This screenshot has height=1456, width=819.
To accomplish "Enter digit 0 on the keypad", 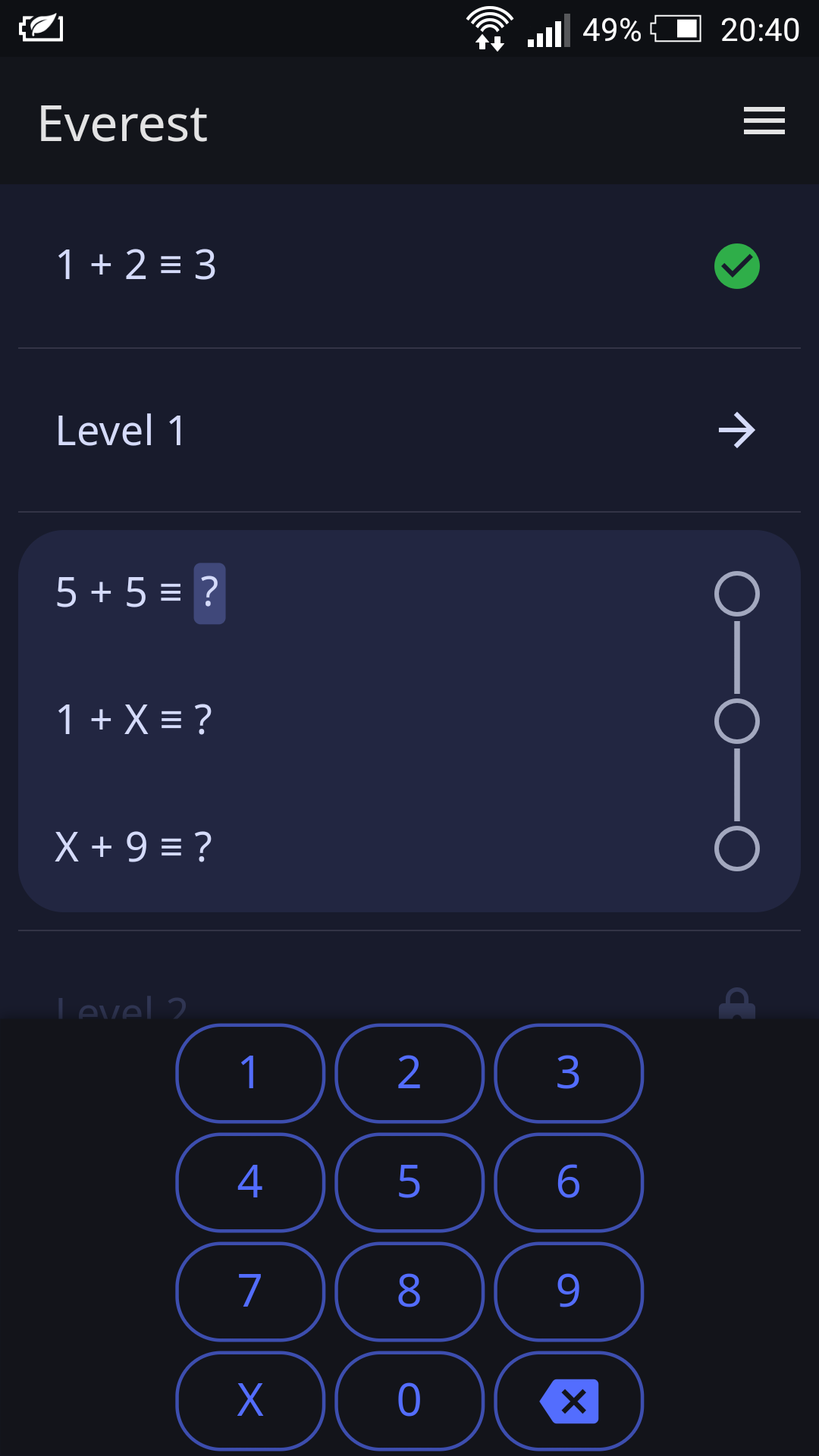I will point(409,1401).
